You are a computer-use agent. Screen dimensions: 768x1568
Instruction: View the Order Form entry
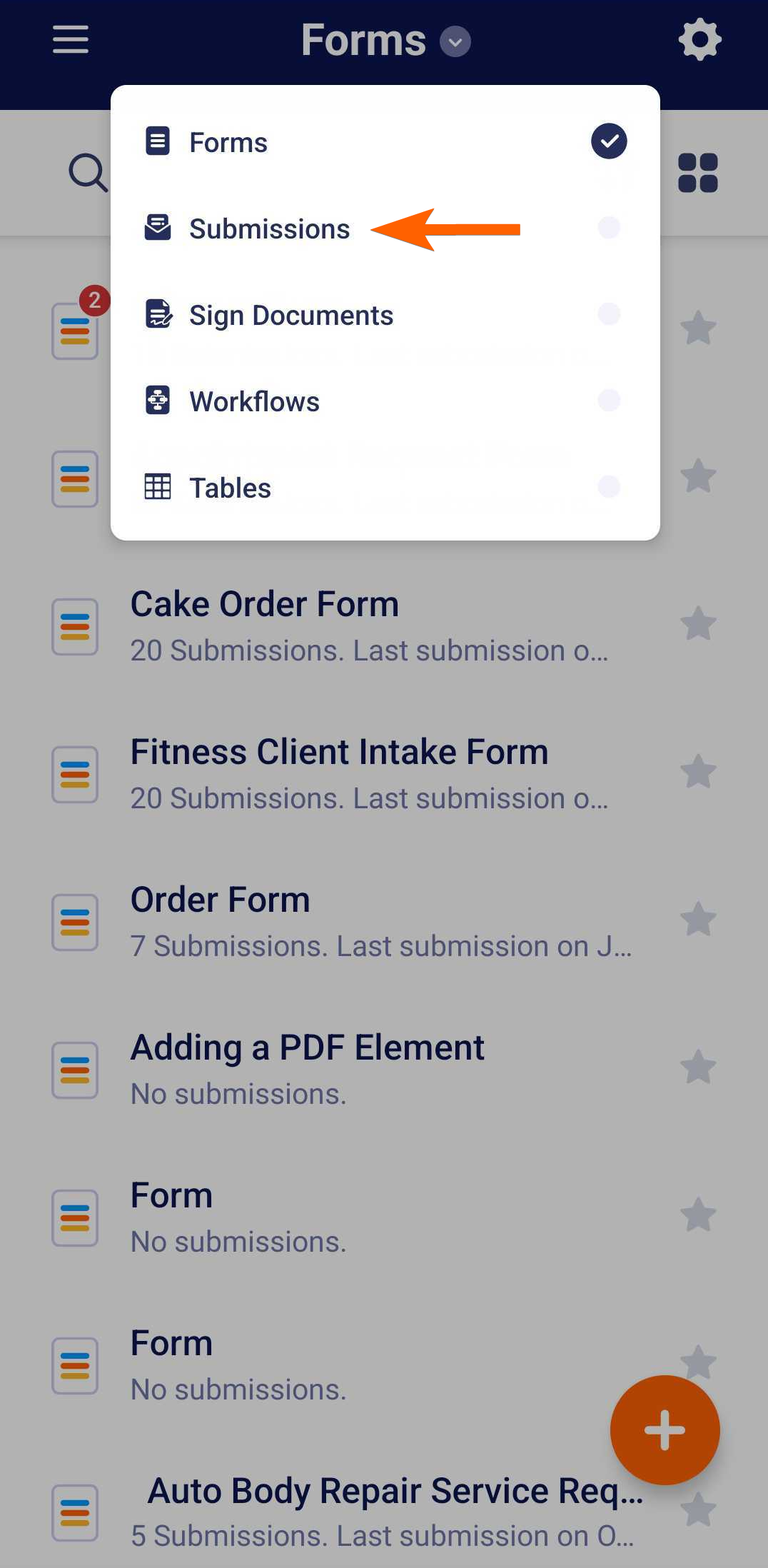[220, 900]
